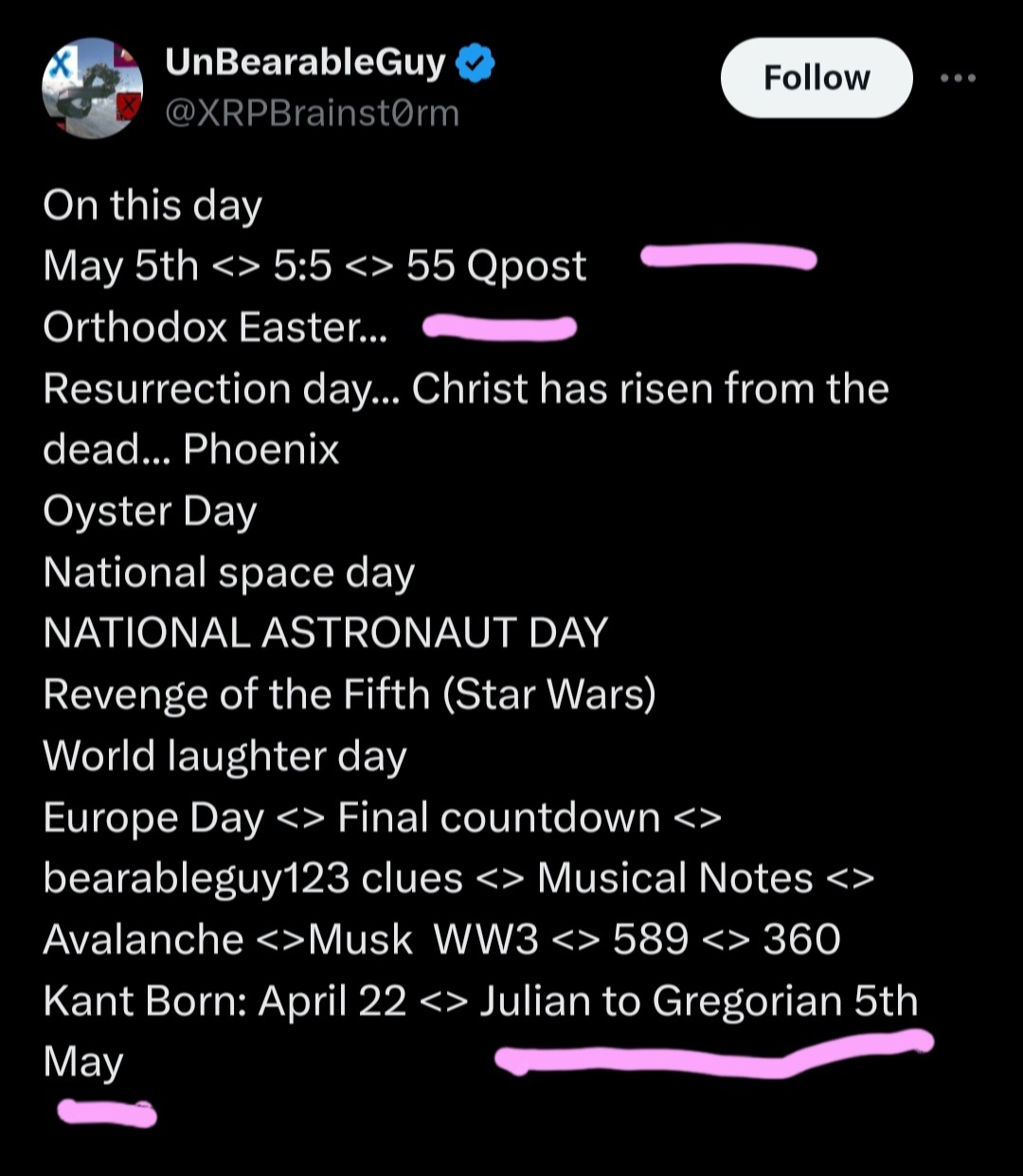Open UnBearableGuy's profile picture
The height and width of the screenshot is (1176, 1023).
click(92, 88)
